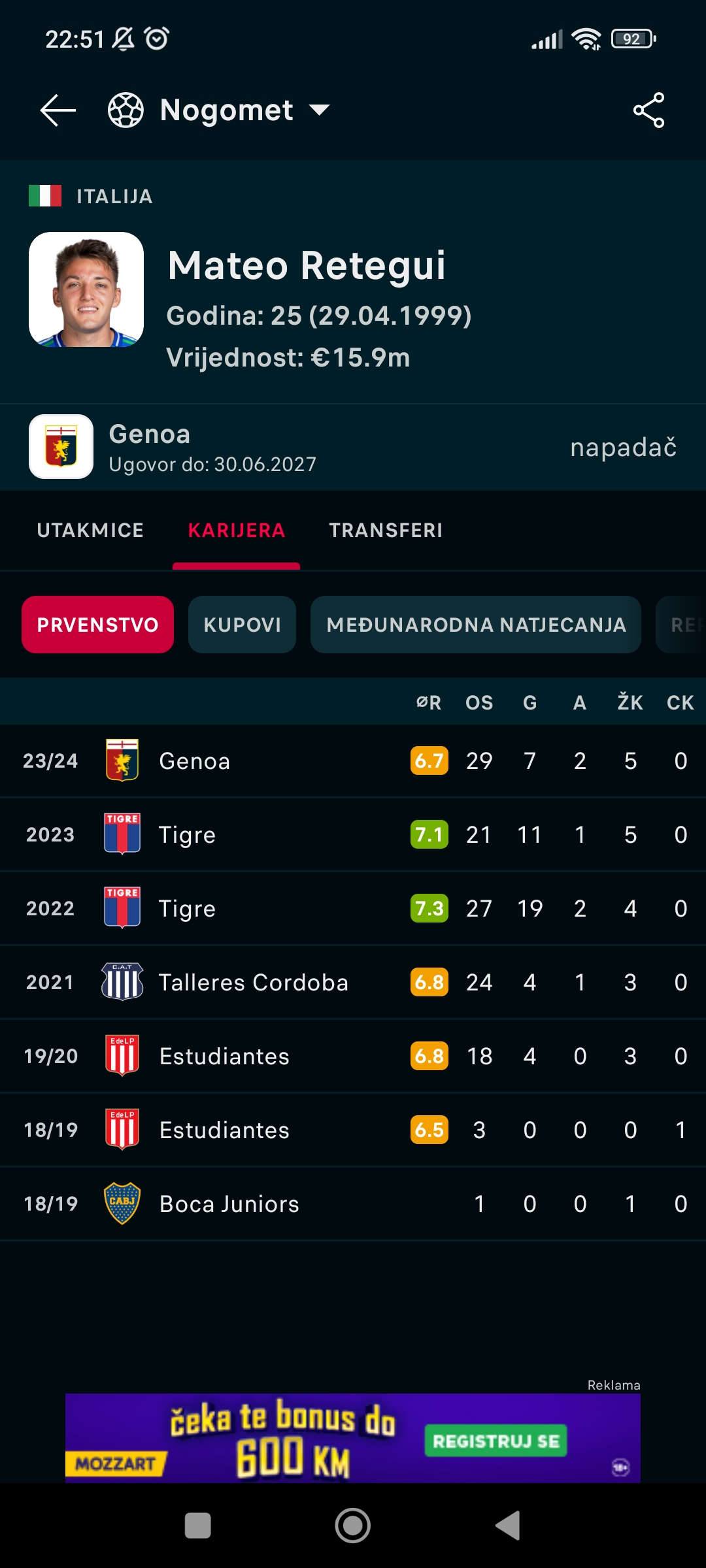This screenshot has width=706, height=1568.
Task: Switch to the Utakmice tab
Action: pyautogui.click(x=90, y=531)
